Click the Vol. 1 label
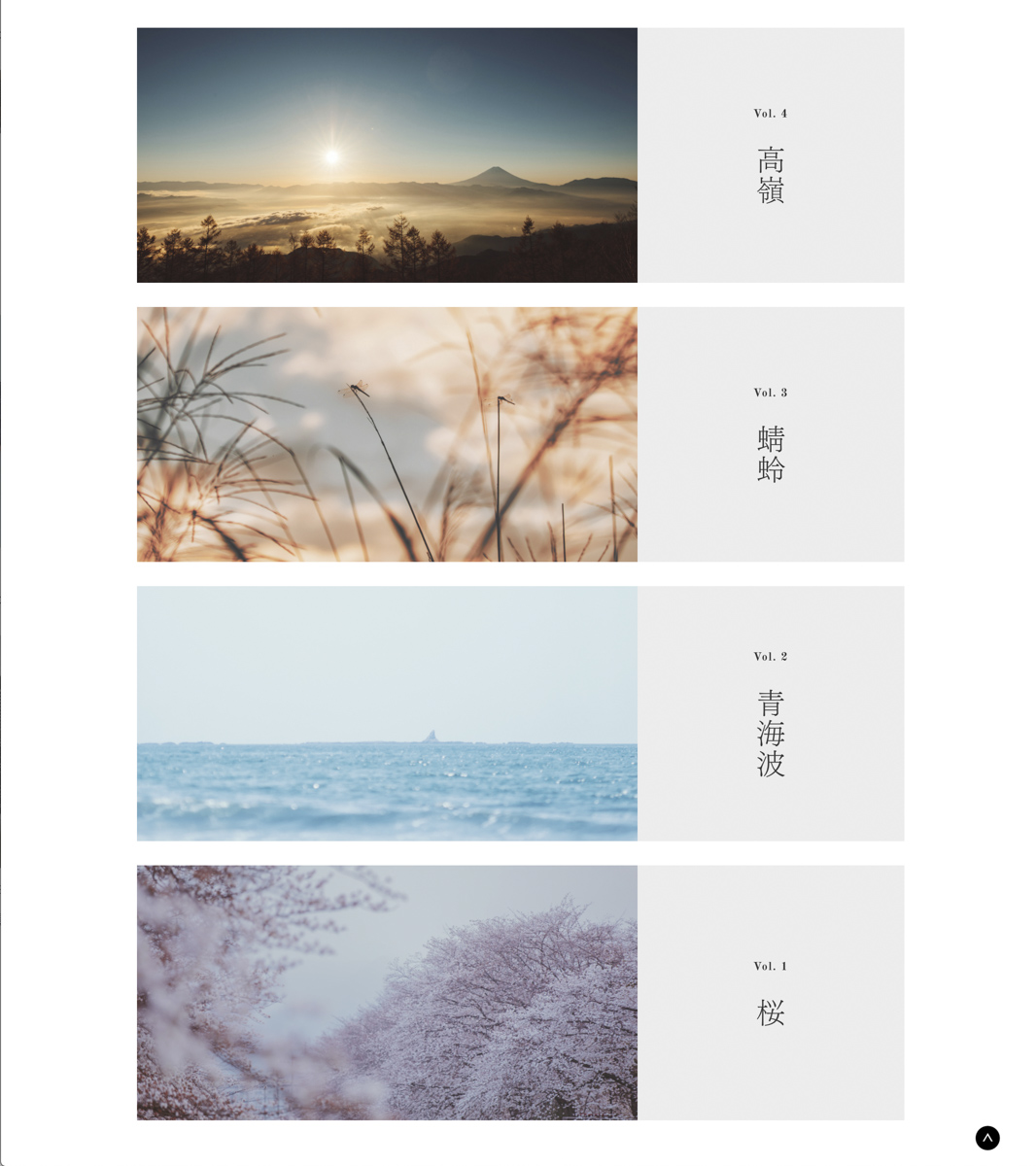 pos(770,965)
